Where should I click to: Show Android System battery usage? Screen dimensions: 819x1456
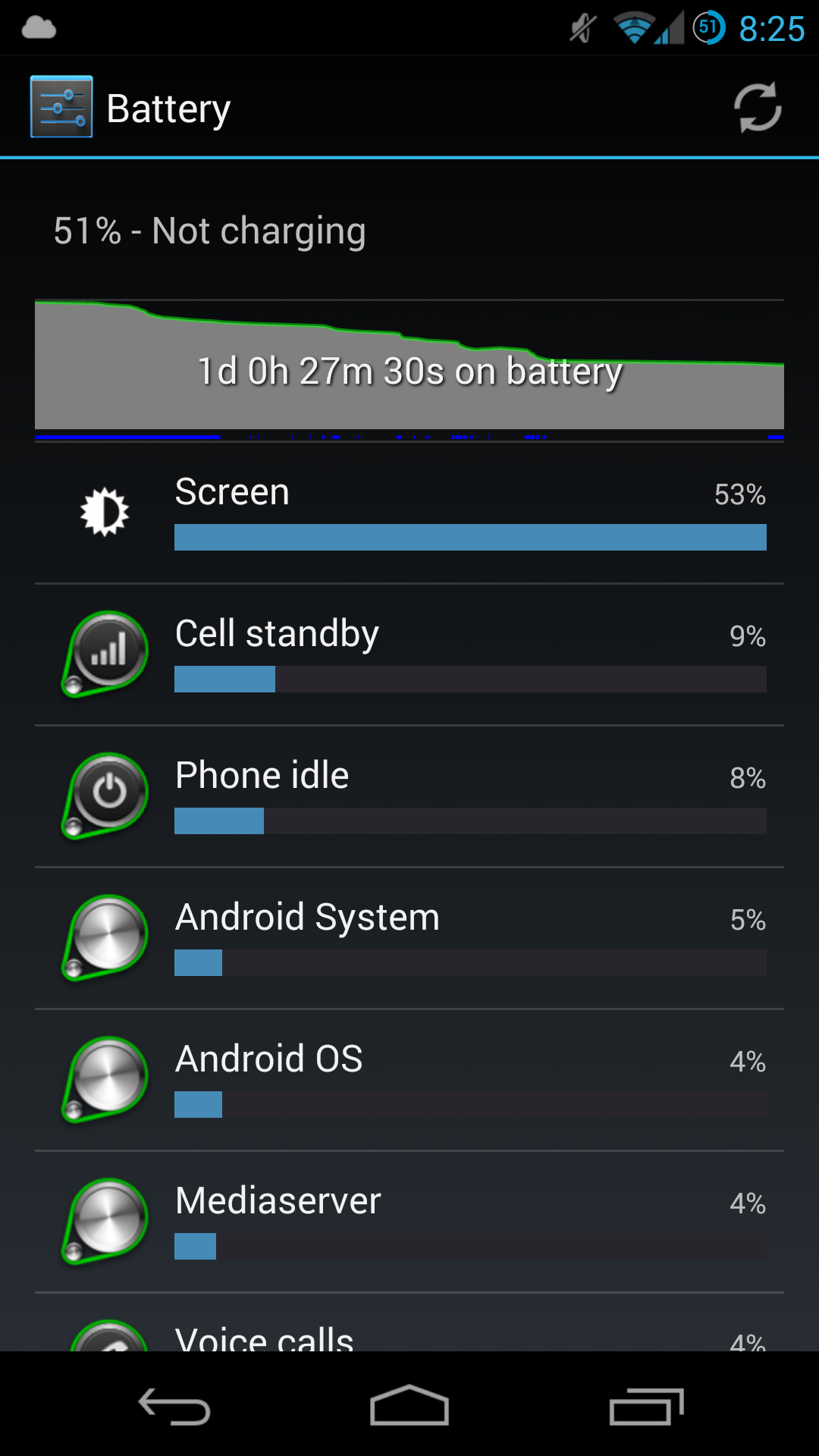click(x=409, y=938)
